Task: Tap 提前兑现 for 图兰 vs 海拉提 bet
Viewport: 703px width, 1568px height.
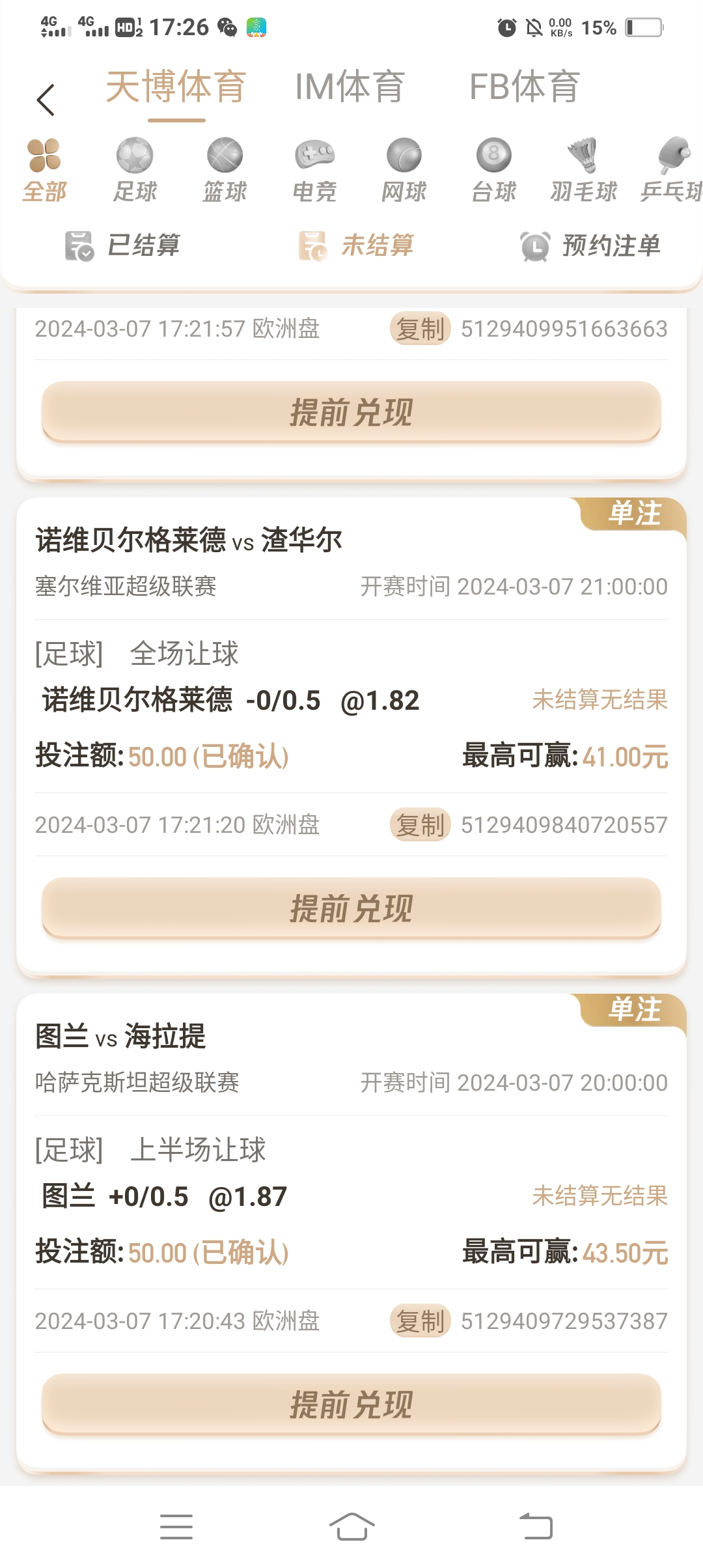Action: coord(351,1405)
